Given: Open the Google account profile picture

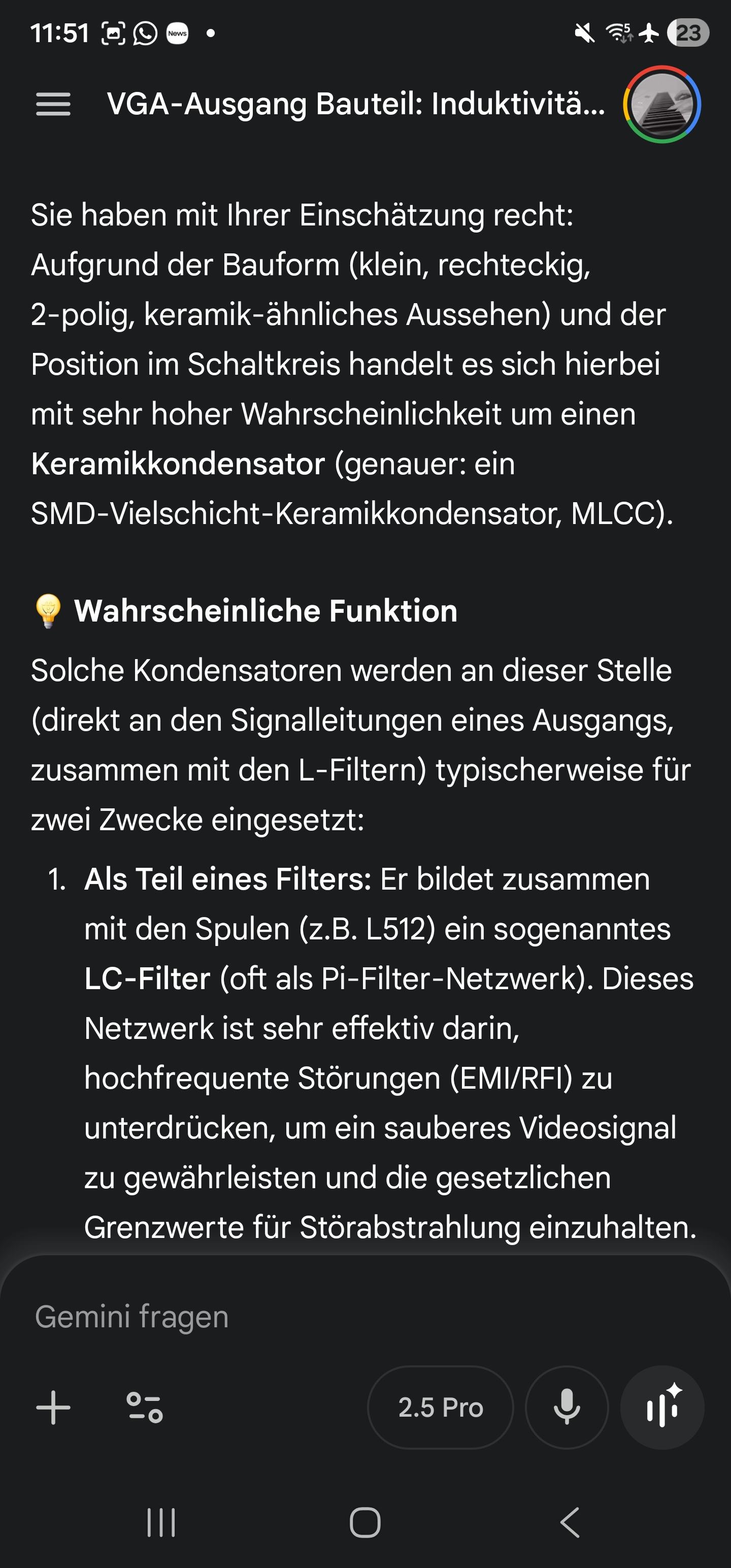Looking at the screenshot, I should click(661, 104).
